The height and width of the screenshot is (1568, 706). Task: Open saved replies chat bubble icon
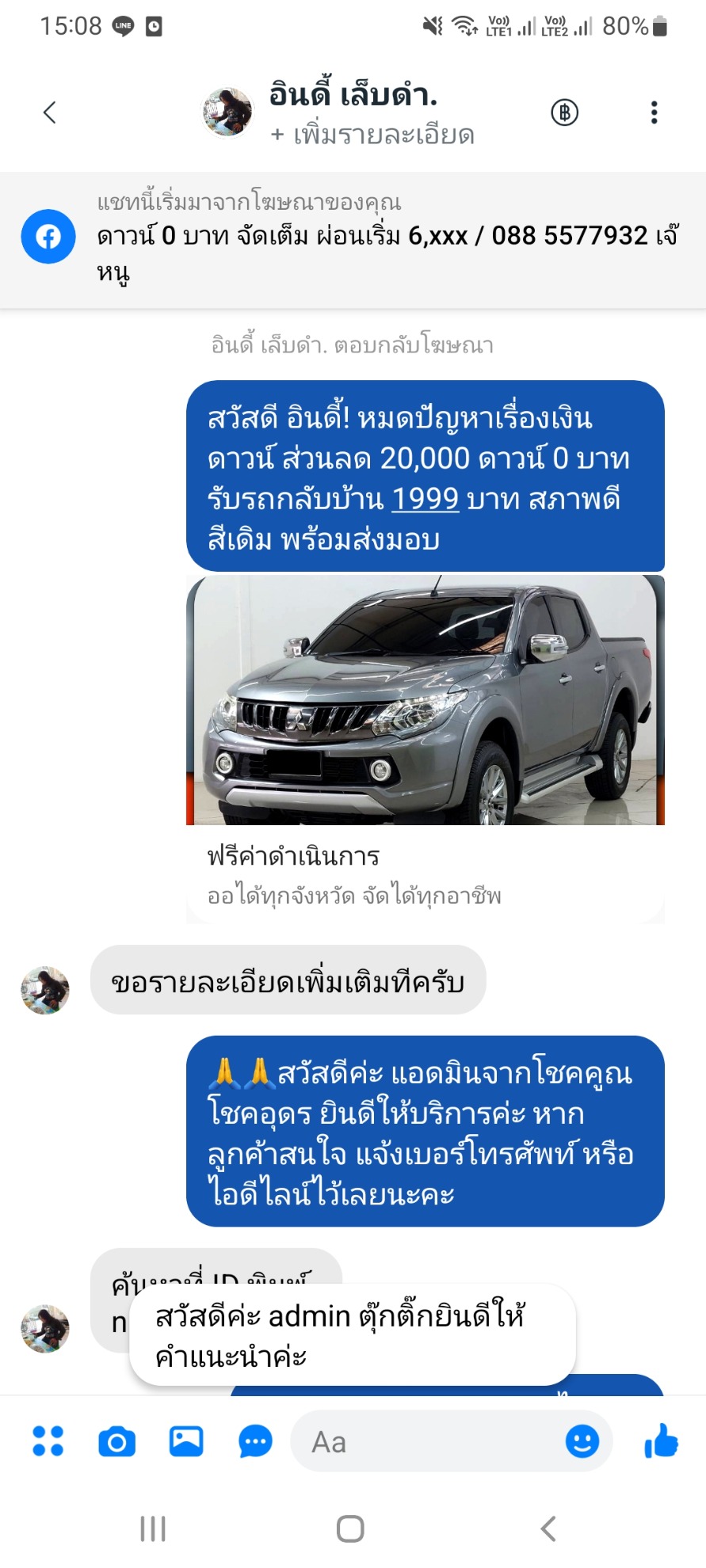(255, 1441)
